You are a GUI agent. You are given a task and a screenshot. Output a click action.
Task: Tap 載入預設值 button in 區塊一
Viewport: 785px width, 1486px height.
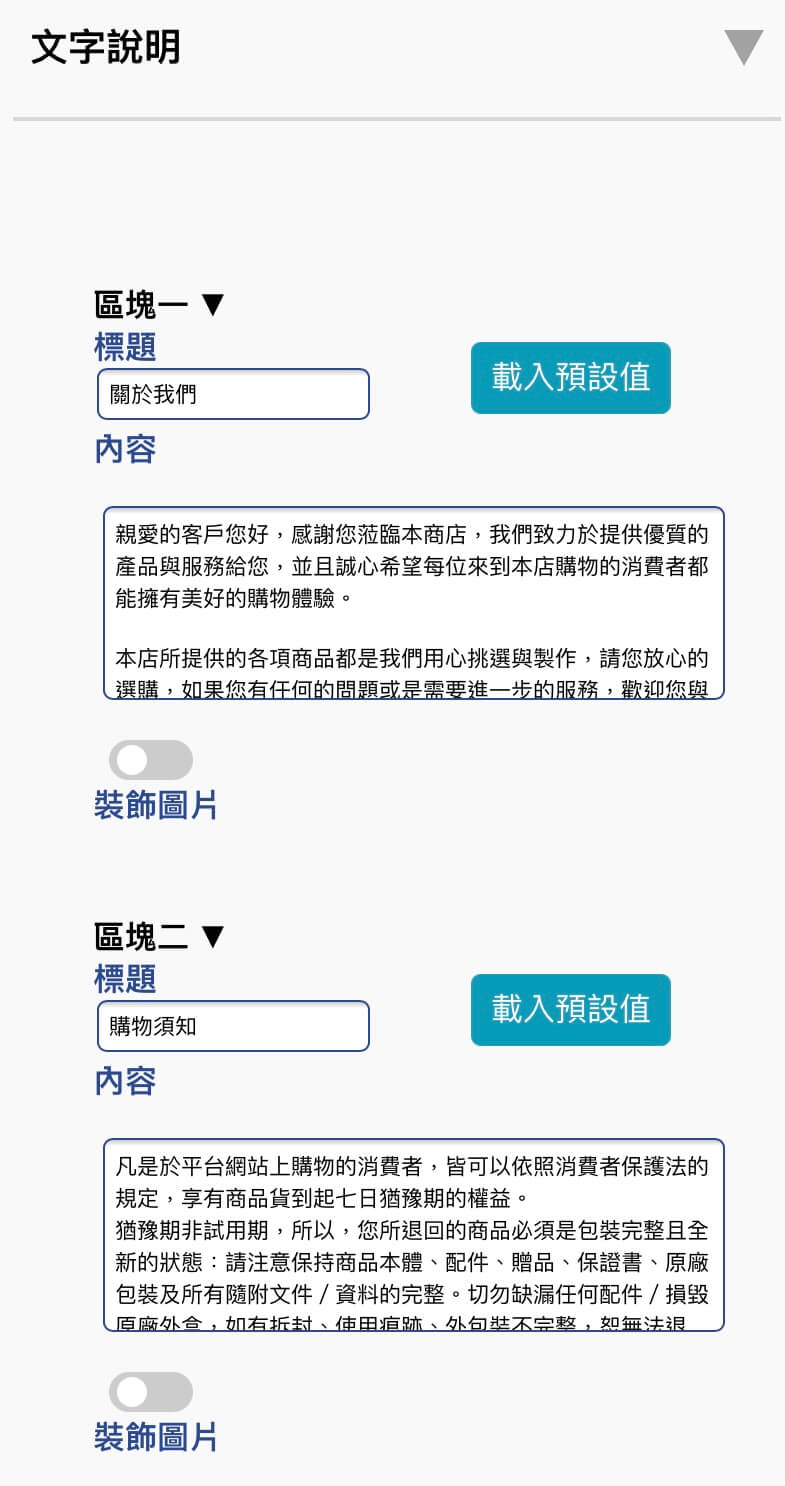tap(571, 378)
